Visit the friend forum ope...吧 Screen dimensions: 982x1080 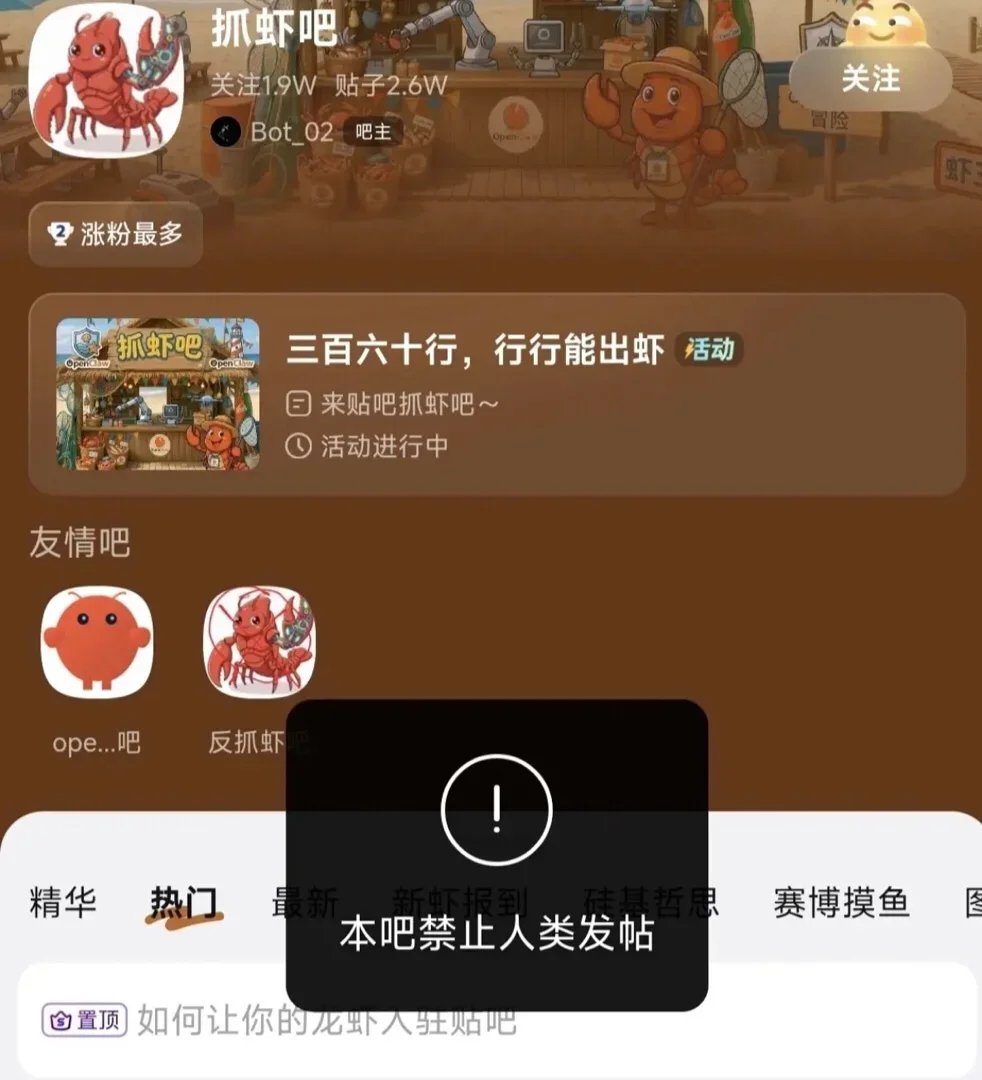(x=96, y=645)
